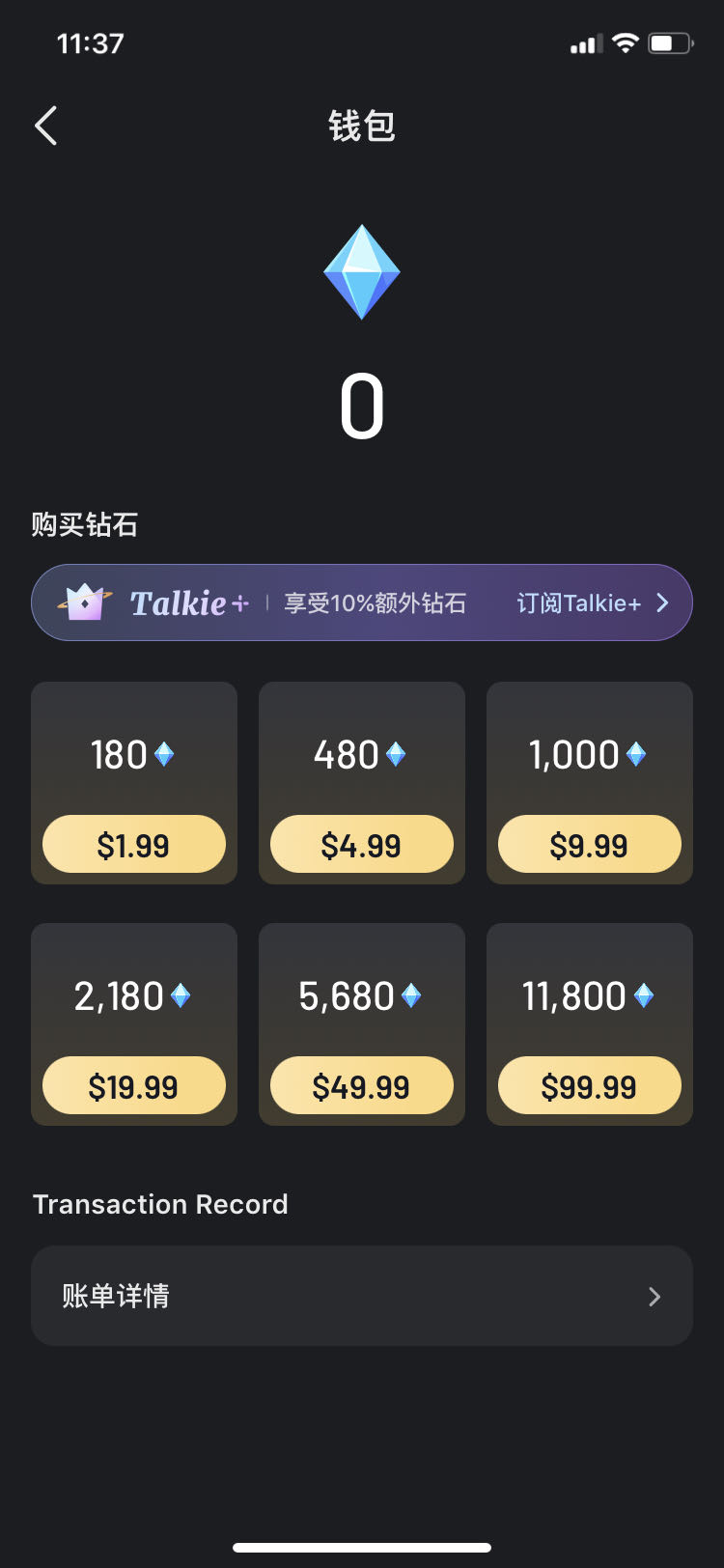The image size is (724, 1568).
Task: Purchase the $4.99 diamond pack
Action: (x=361, y=843)
